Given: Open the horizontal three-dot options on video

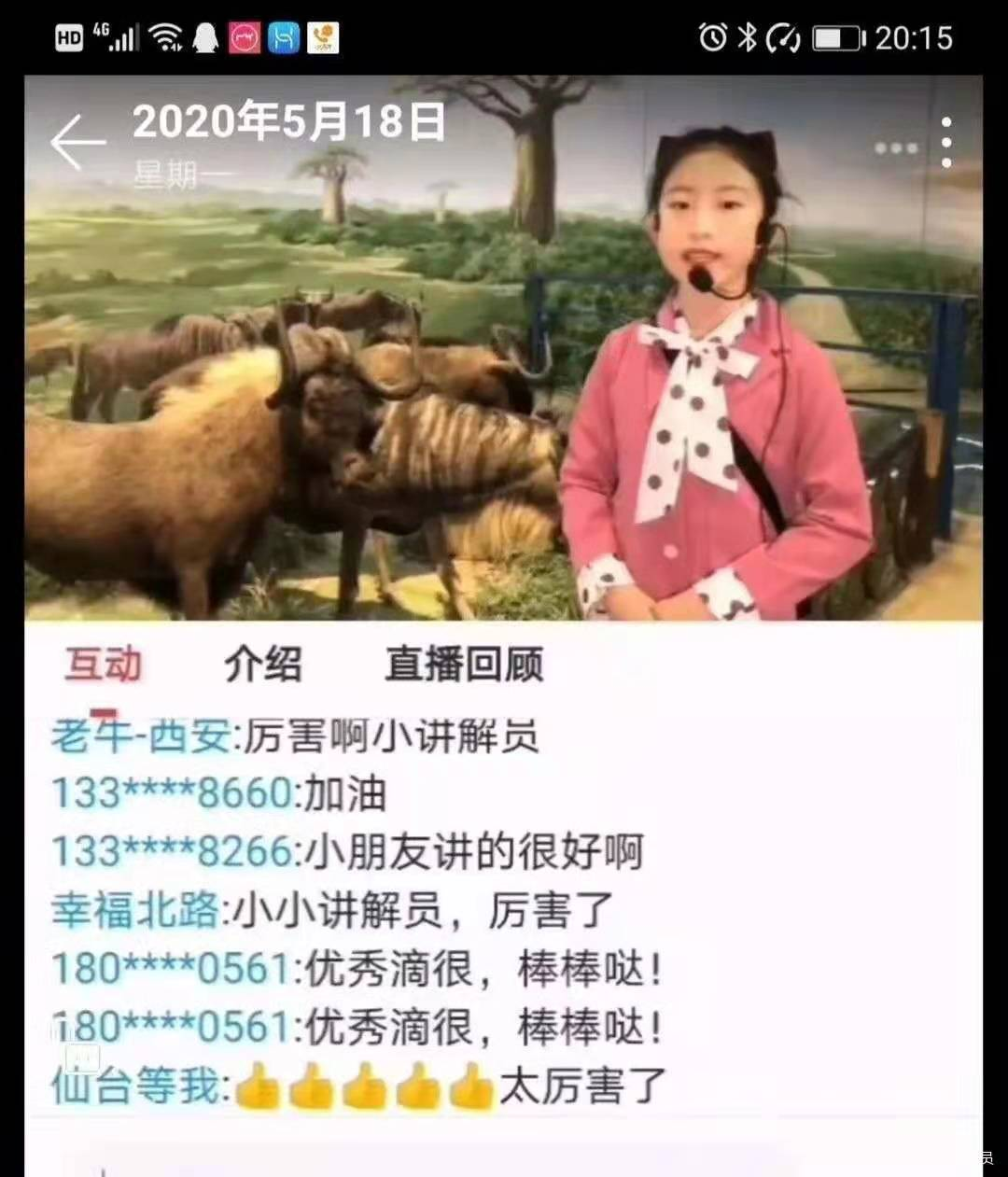Looking at the screenshot, I should click(895, 148).
